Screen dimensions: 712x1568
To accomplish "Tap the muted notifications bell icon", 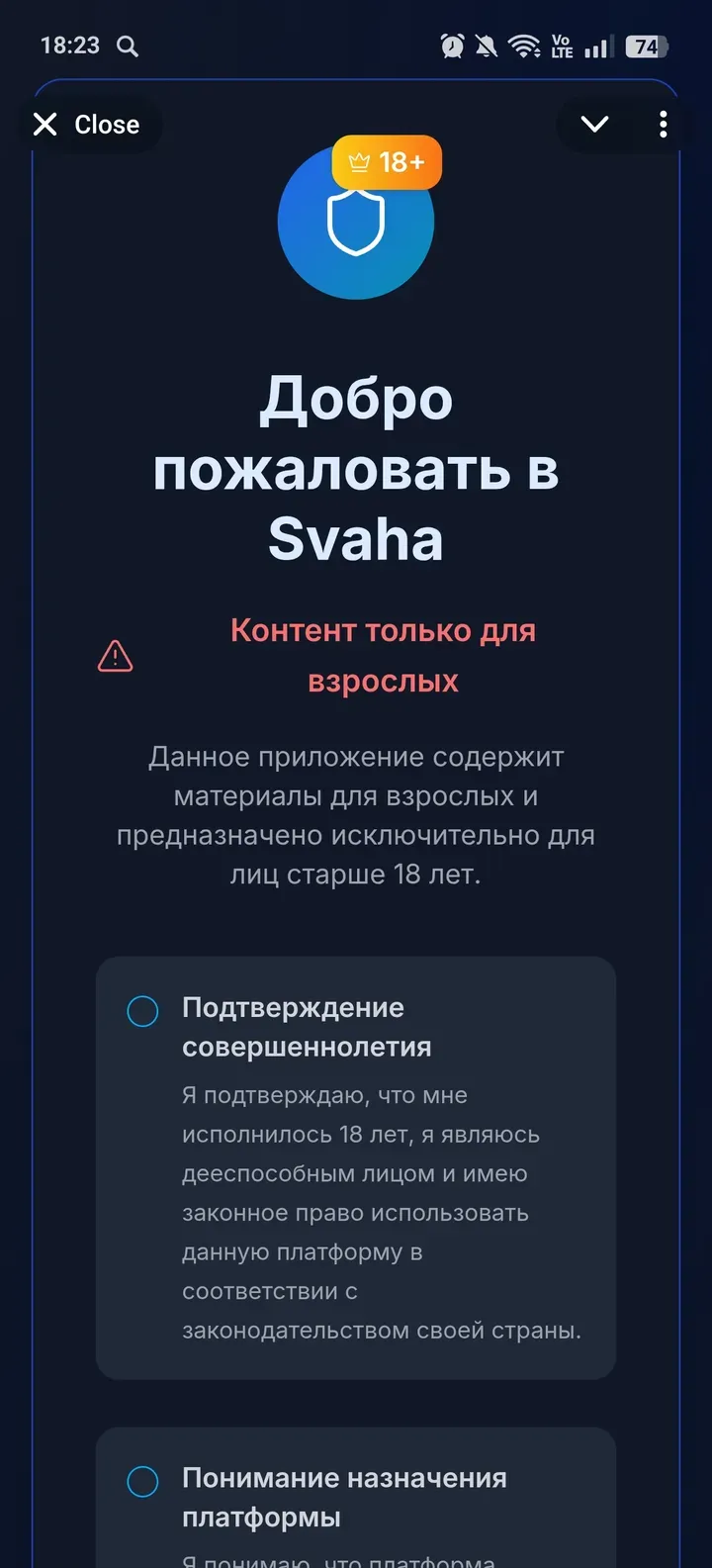I will coord(489,46).
